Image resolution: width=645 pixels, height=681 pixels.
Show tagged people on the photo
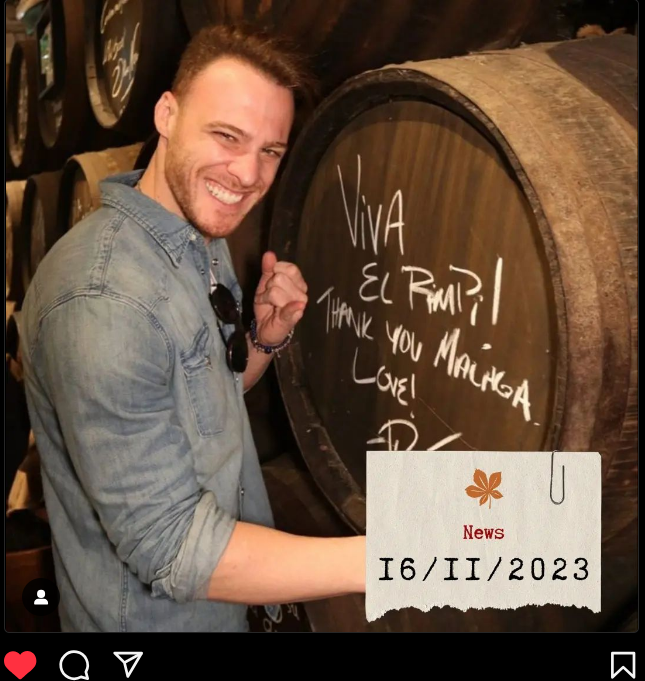pyautogui.click(x=41, y=597)
